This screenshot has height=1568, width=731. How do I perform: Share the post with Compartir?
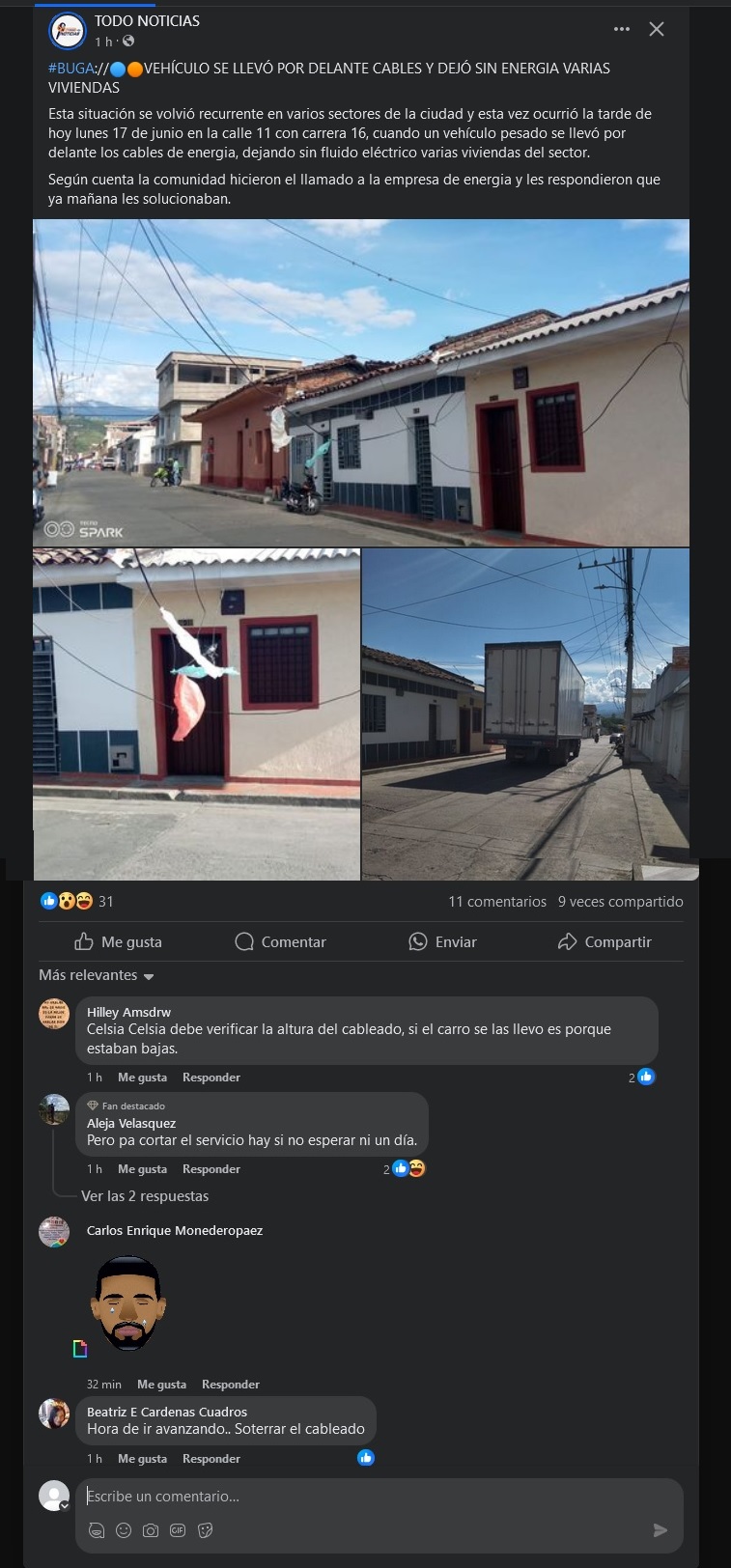tap(605, 941)
